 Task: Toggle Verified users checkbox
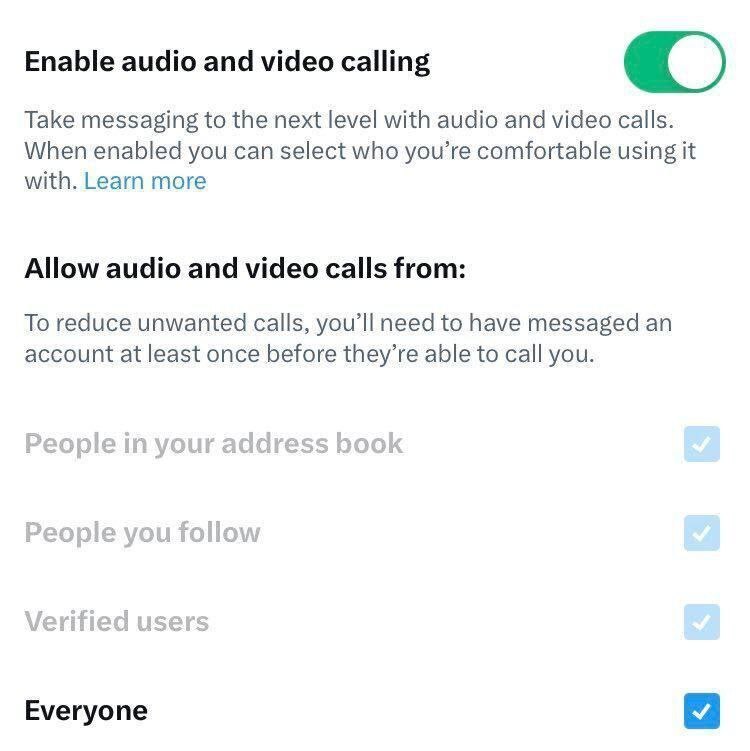(701, 622)
